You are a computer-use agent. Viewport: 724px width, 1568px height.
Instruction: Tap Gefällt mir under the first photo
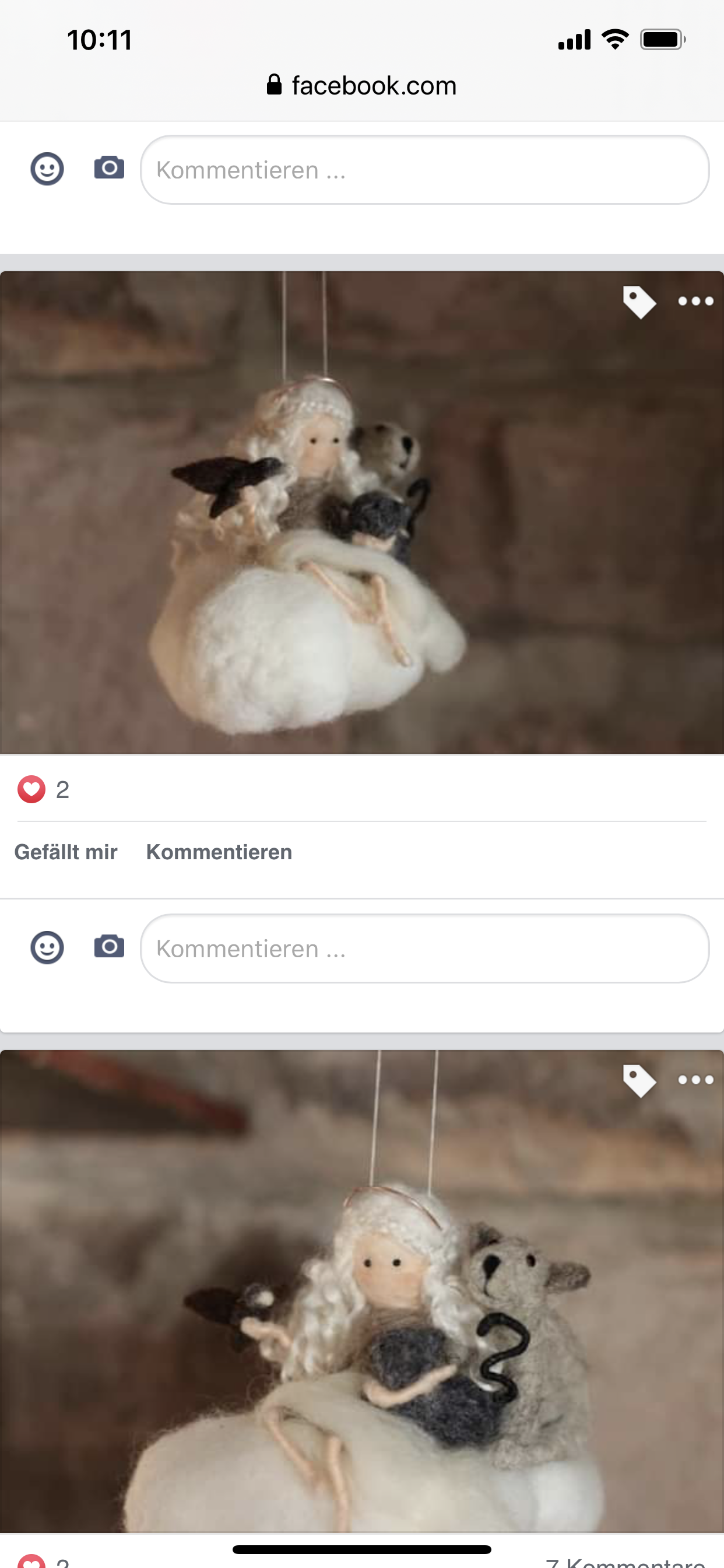coord(66,852)
